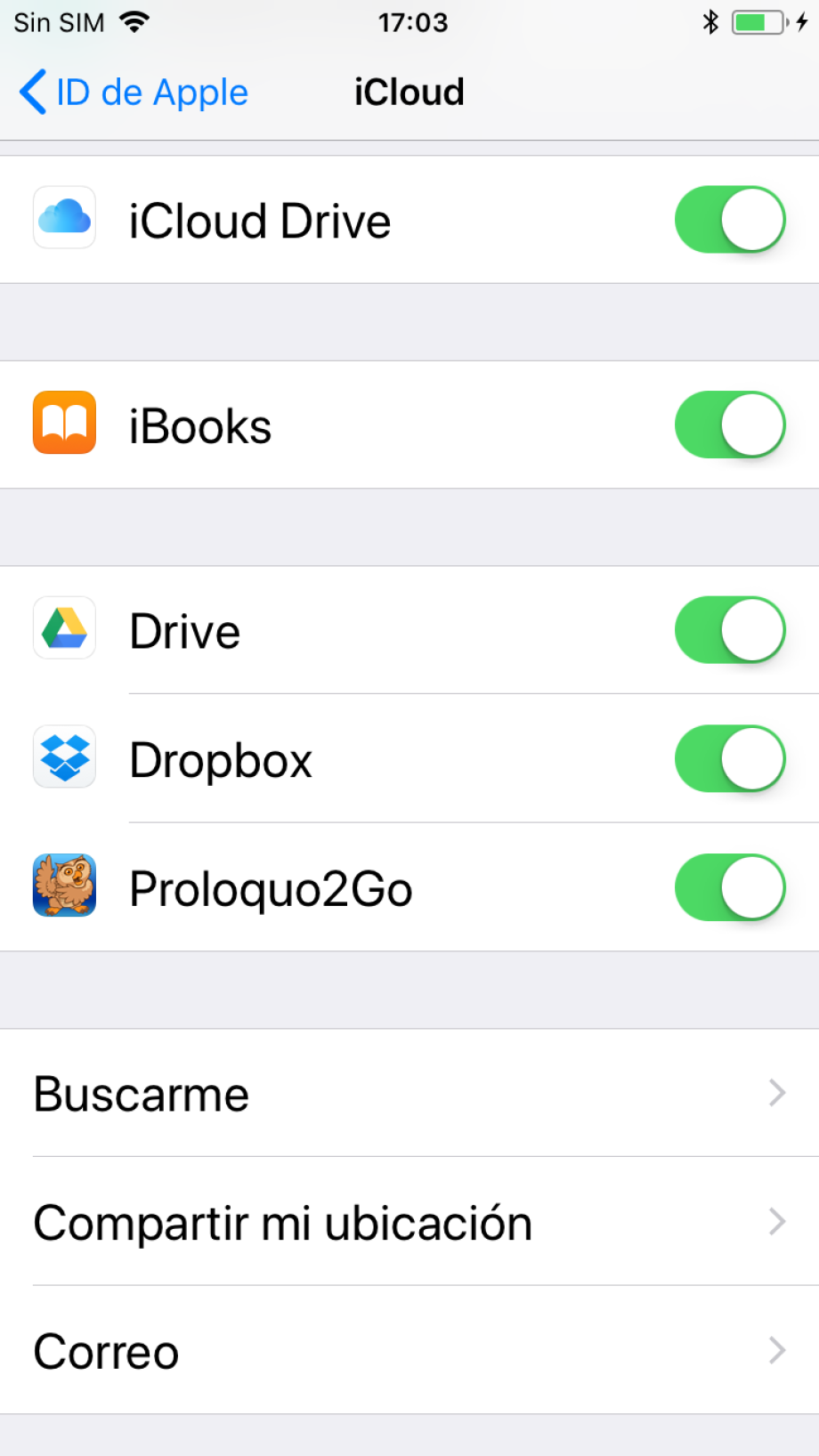Turn off the iCloud Drive switch
The image size is (819, 1456).
[x=729, y=220]
